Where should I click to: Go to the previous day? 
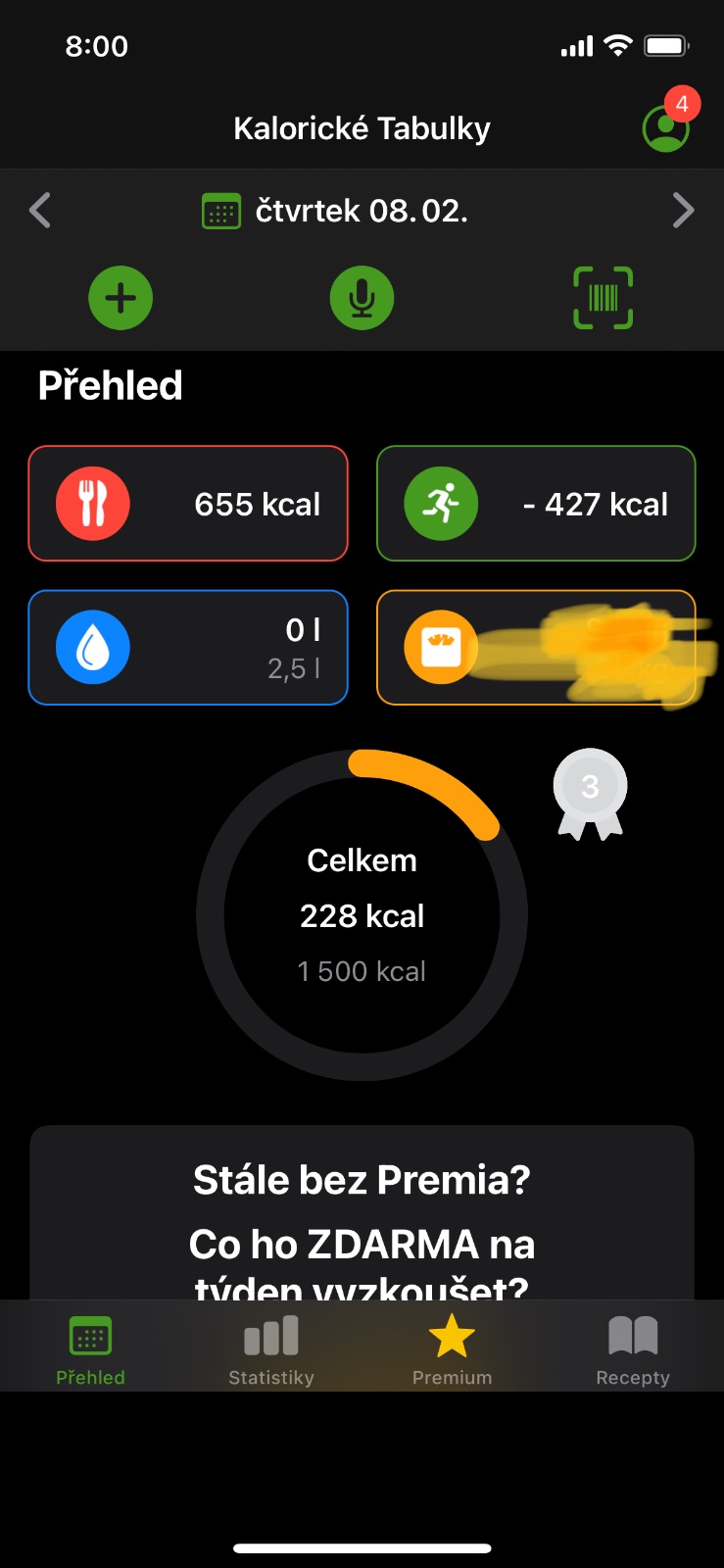coord(40,210)
